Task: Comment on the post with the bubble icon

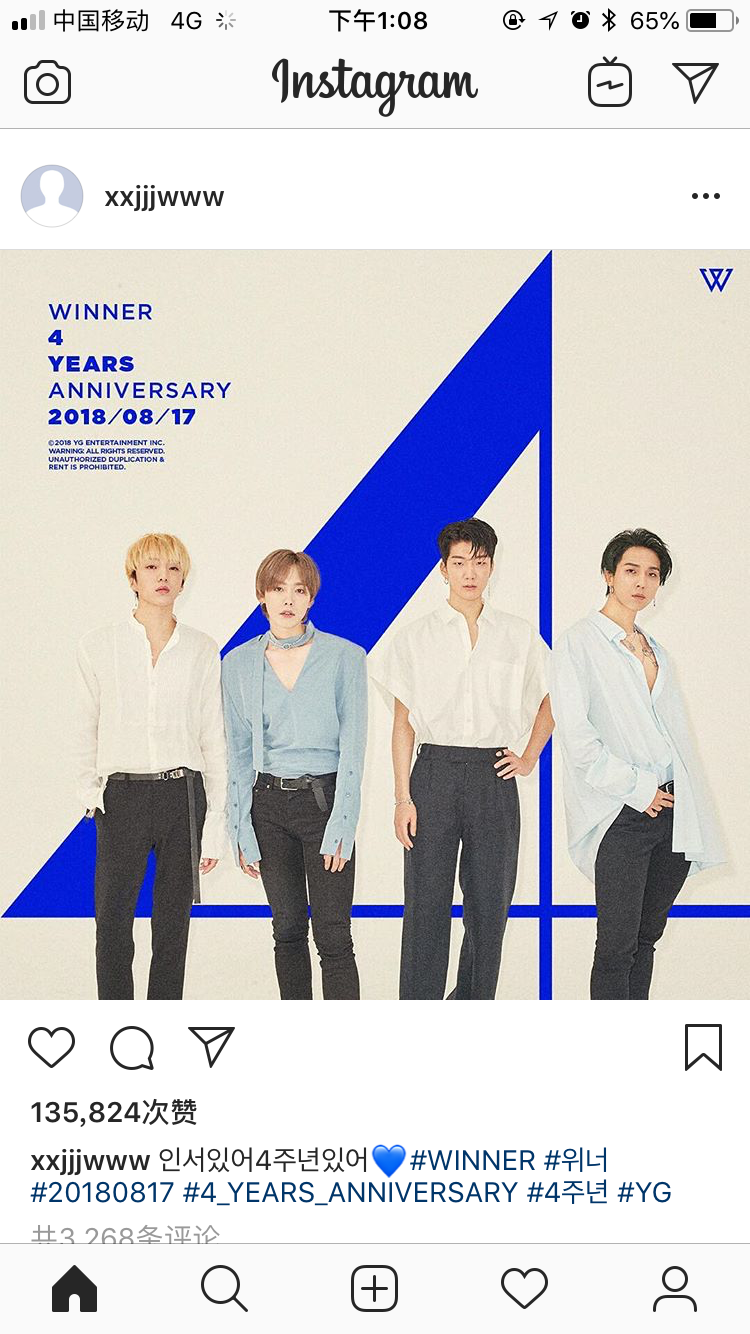Action: 132,1048
